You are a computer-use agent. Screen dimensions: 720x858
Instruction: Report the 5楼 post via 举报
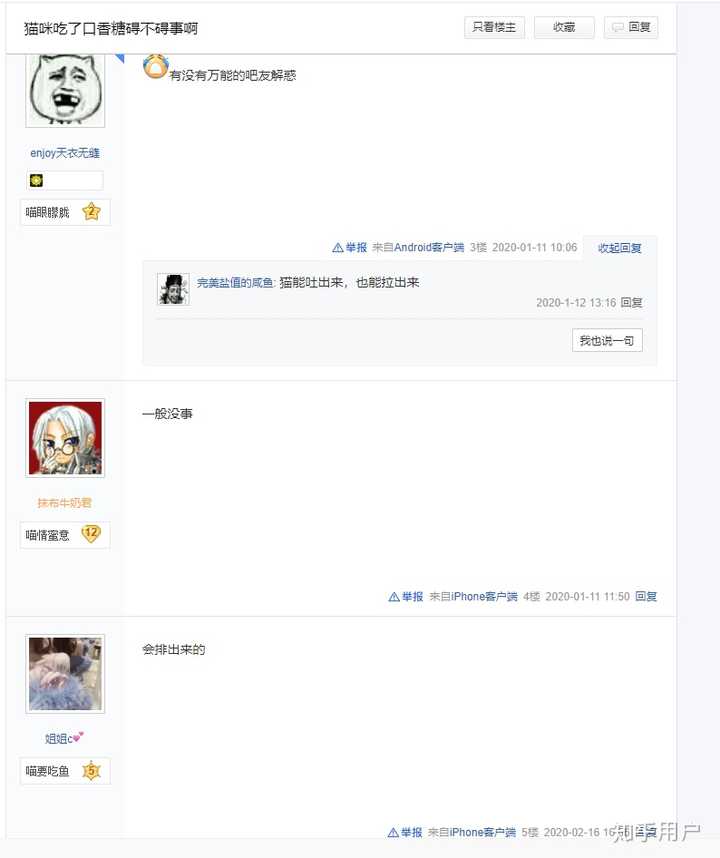[x=405, y=832]
